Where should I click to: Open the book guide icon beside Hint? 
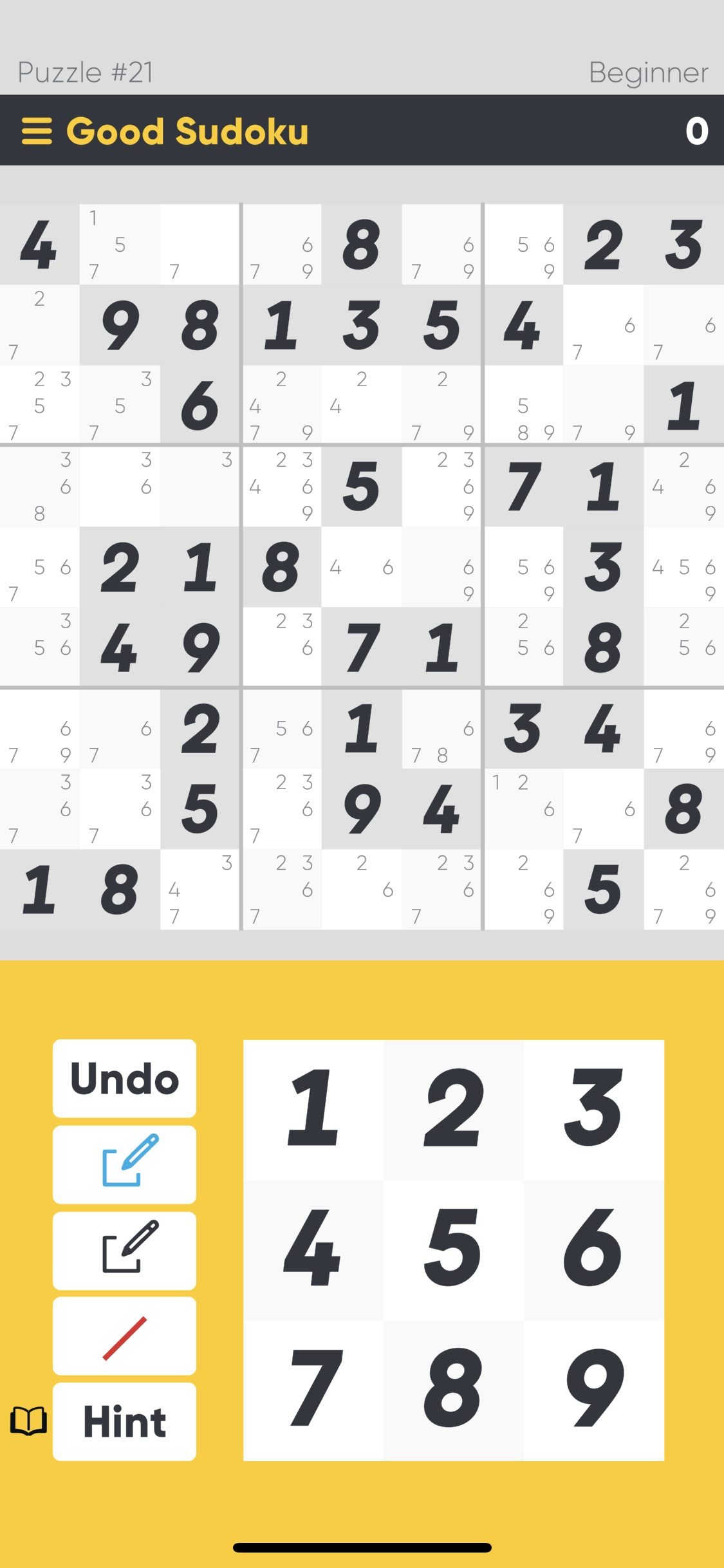coord(28,1421)
